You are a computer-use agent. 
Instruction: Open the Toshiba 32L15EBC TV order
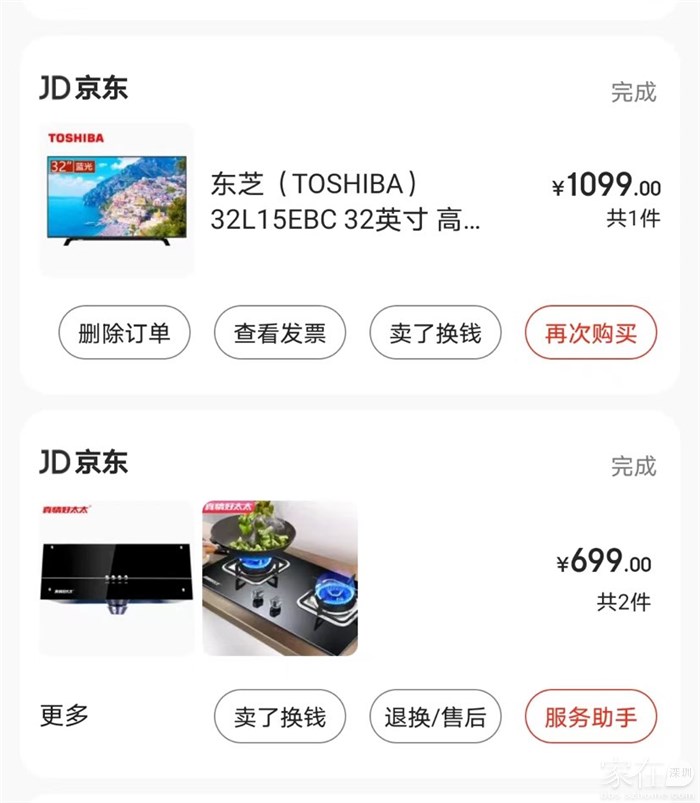click(x=345, y=201)
